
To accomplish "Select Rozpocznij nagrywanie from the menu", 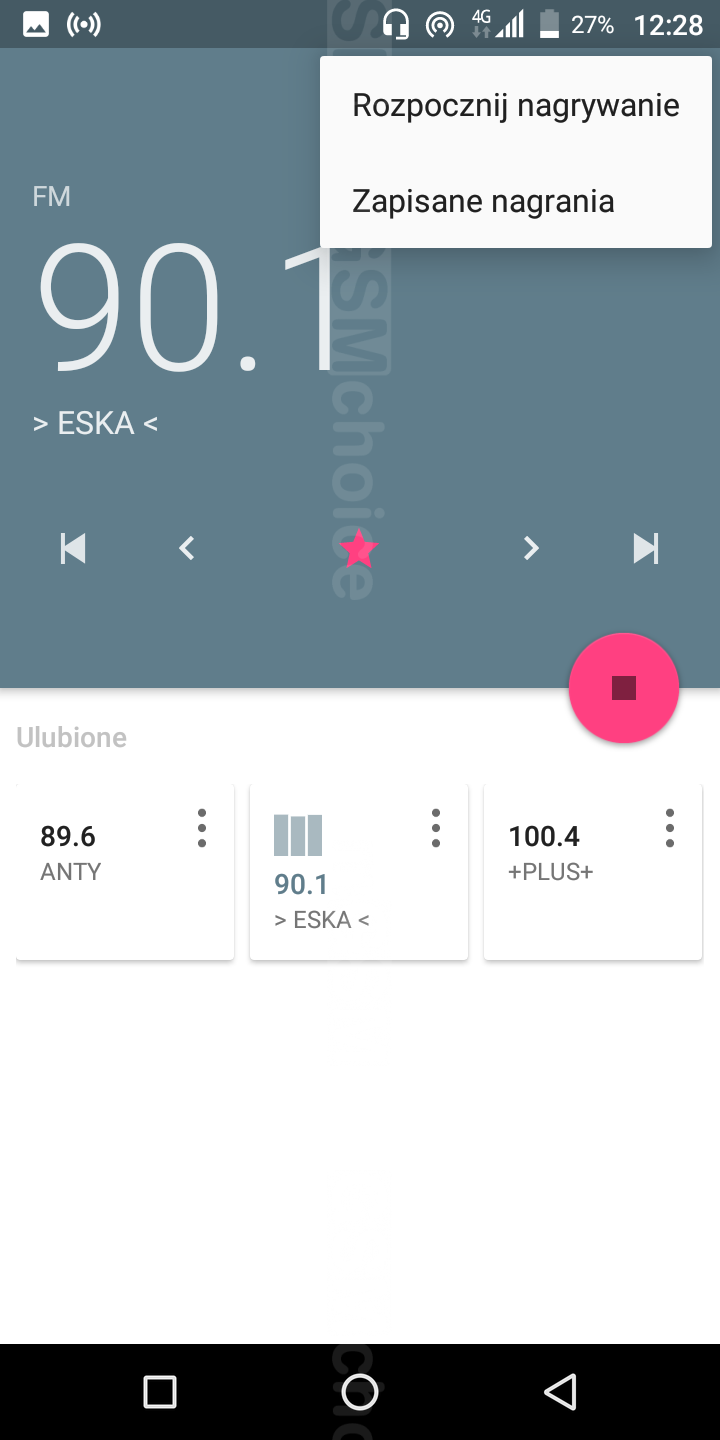I will point(515,106).
